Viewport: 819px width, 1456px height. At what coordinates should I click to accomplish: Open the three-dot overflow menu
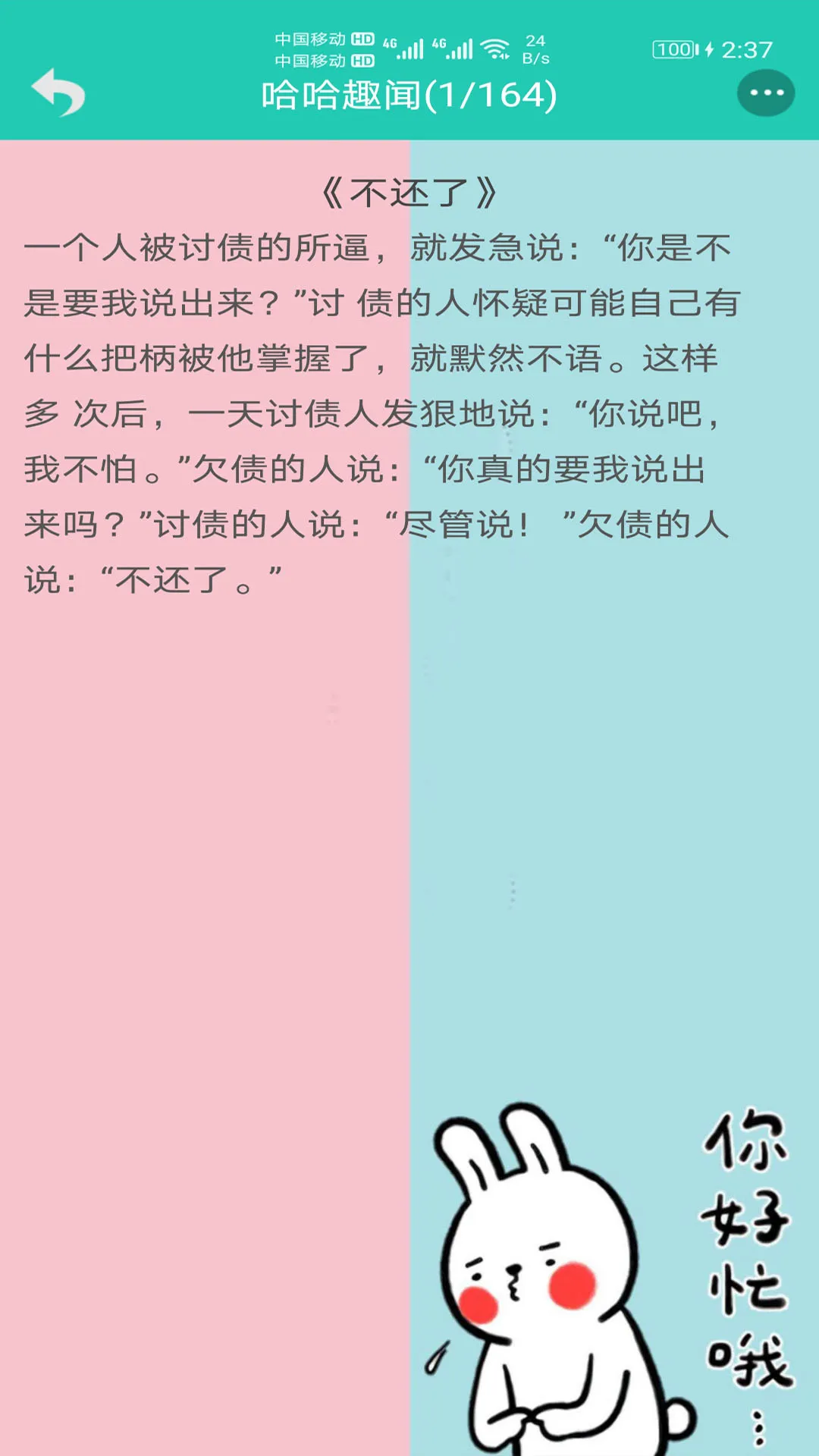tap(765, 93)
